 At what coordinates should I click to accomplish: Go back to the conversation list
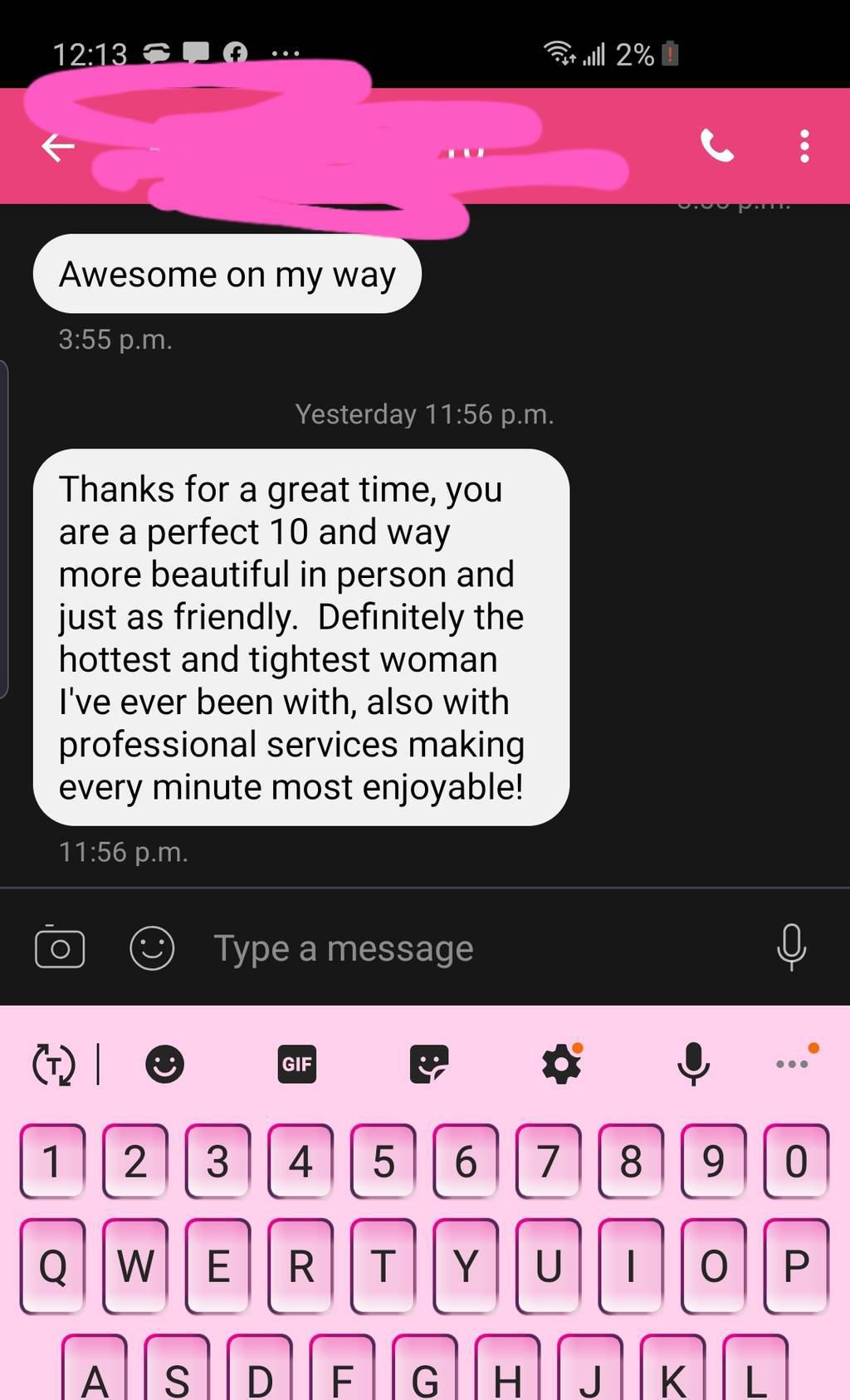coord(58,147)
